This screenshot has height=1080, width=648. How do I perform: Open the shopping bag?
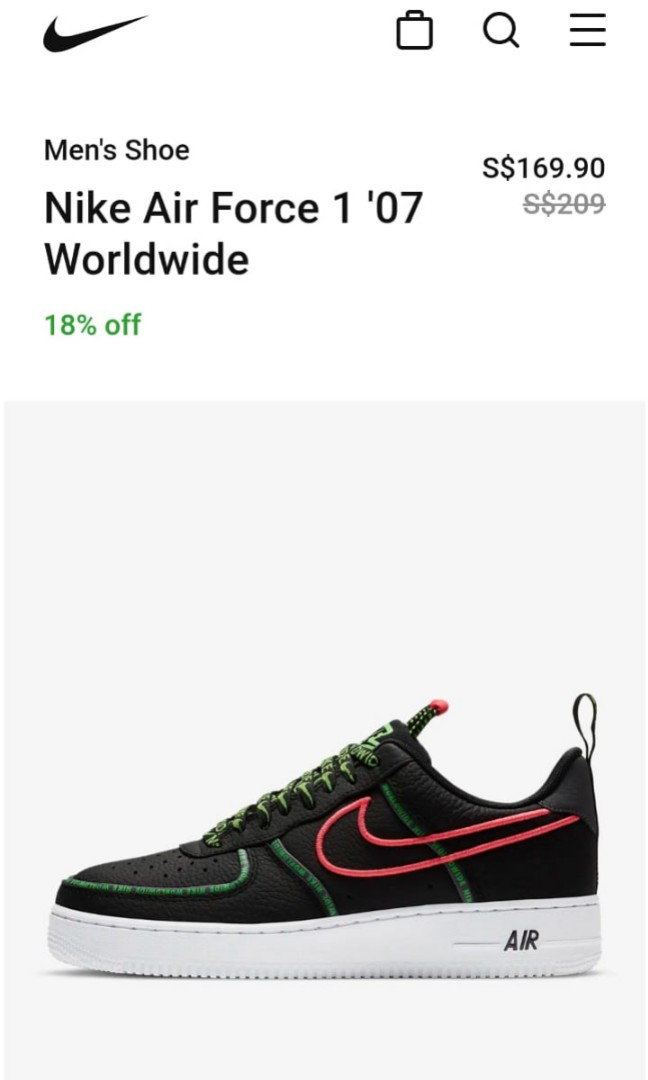(x=415, y=31)
